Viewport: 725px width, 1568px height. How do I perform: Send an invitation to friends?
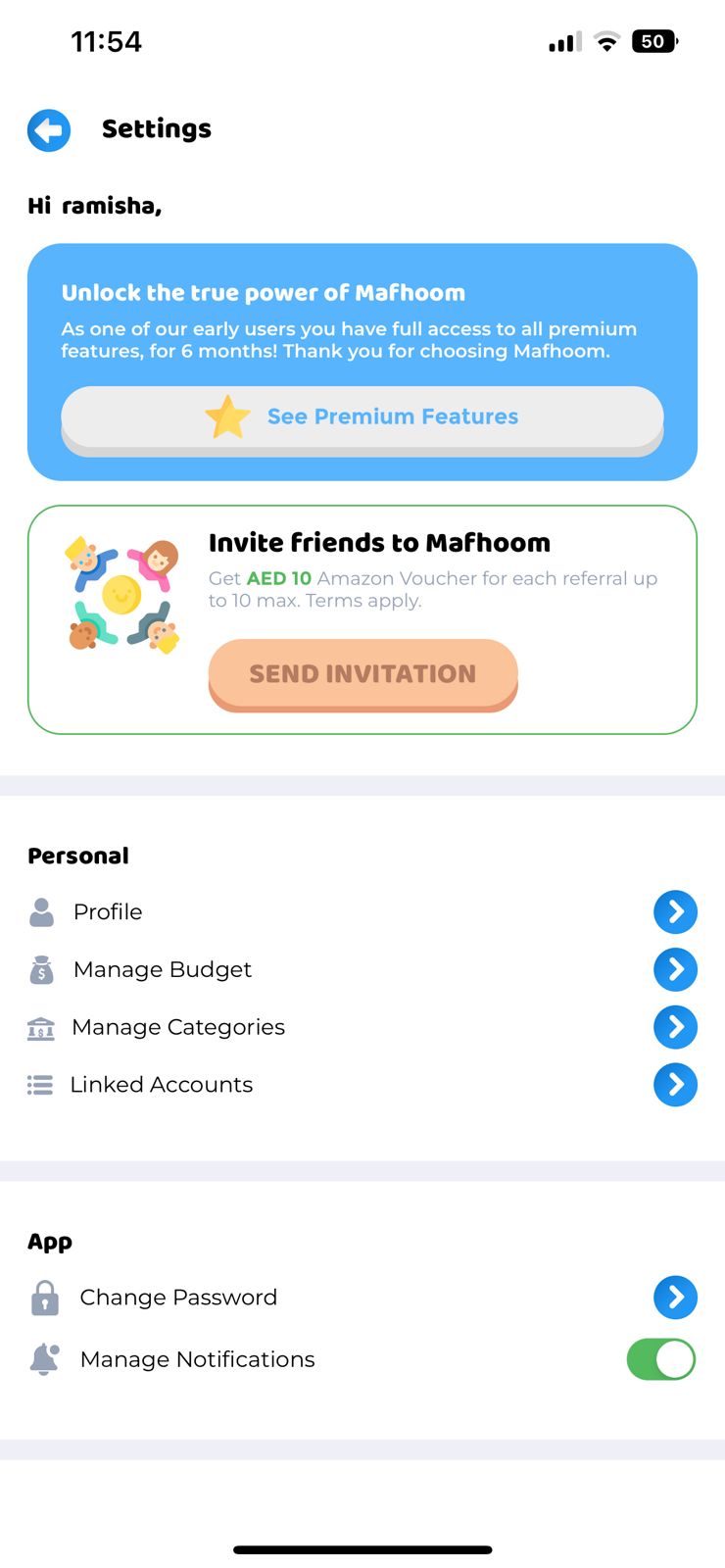point(362,673)
